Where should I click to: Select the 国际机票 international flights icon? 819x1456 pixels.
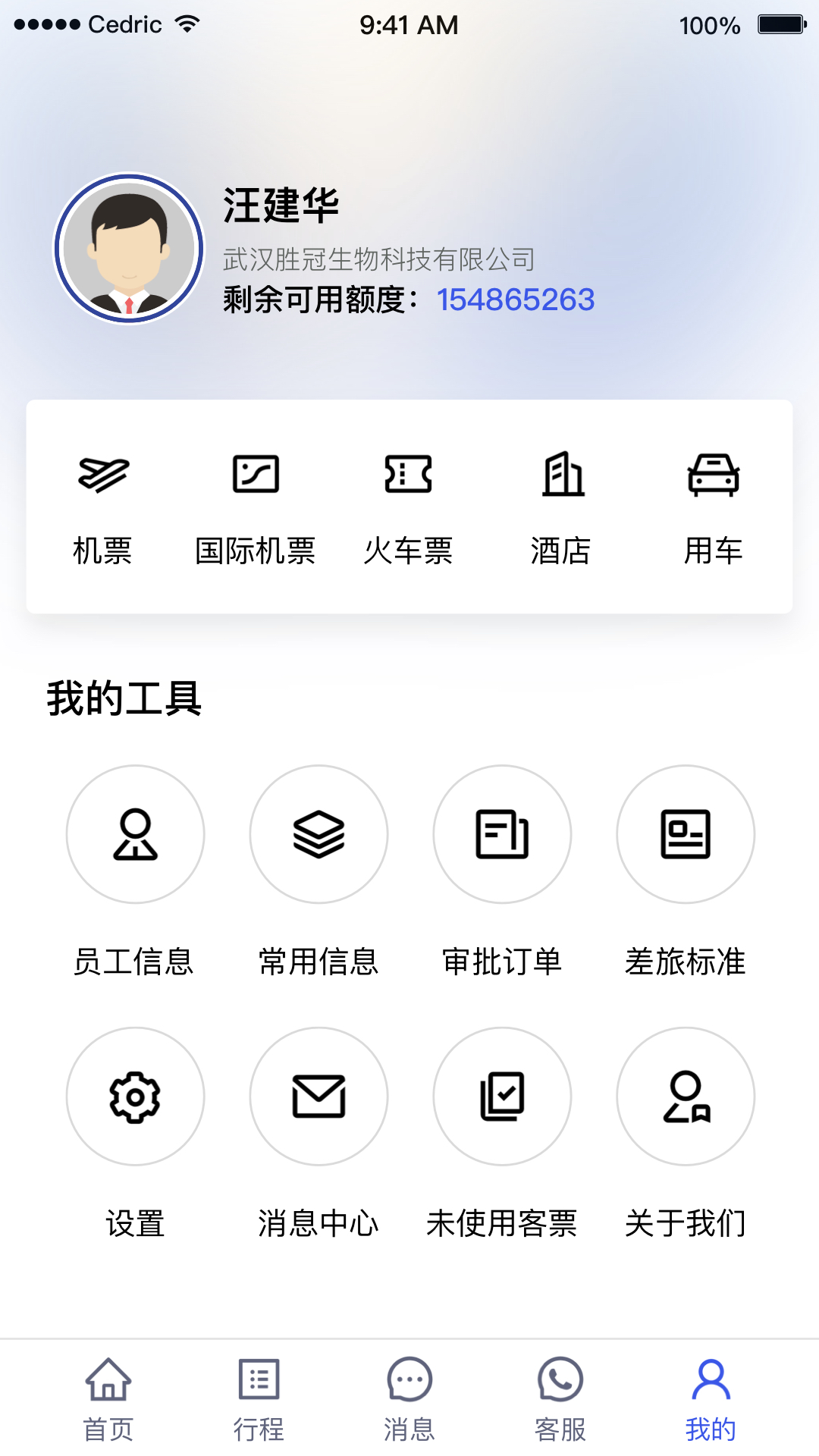[x=256, y=504]
